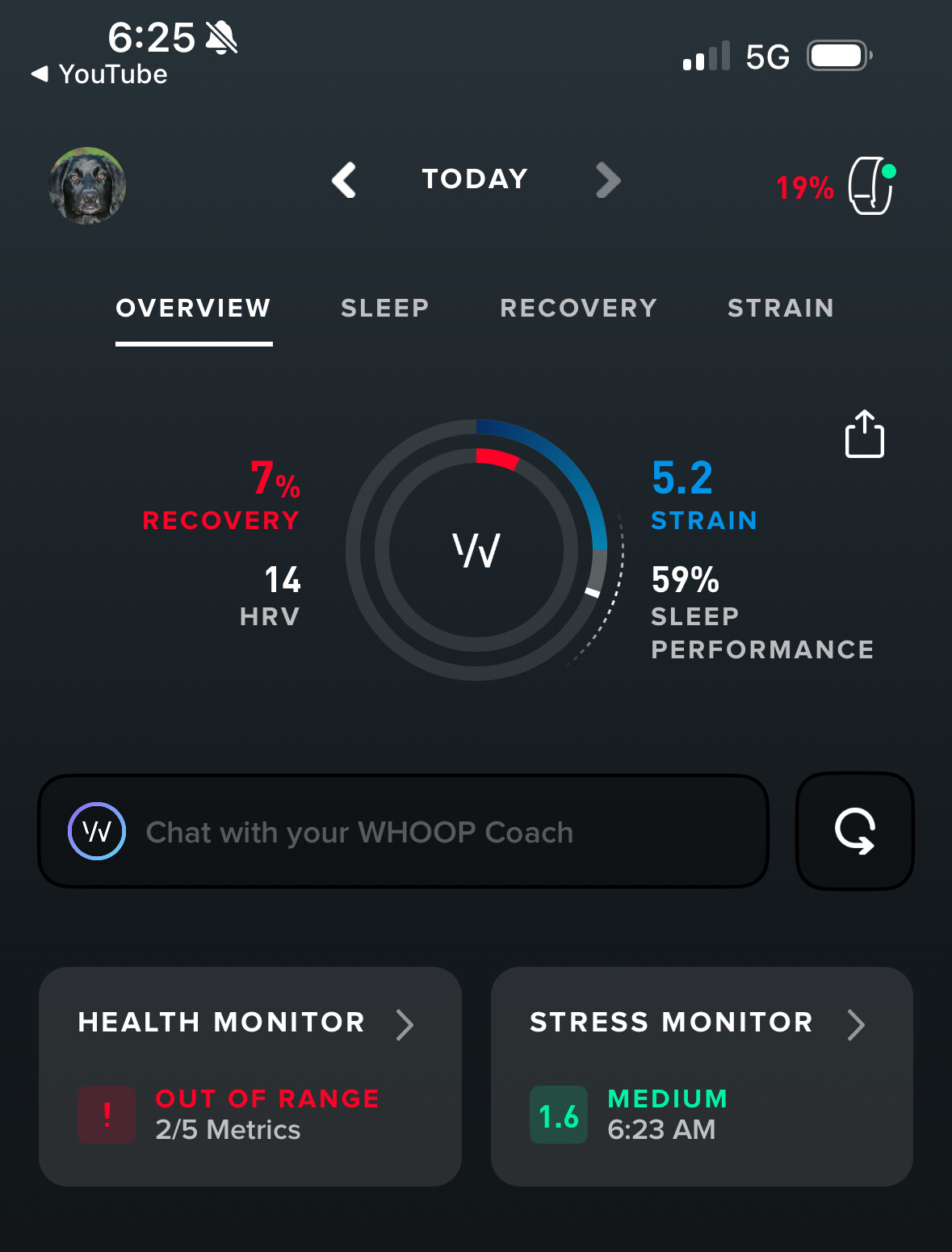Return to YouTube via the back link

click(100, 74)
